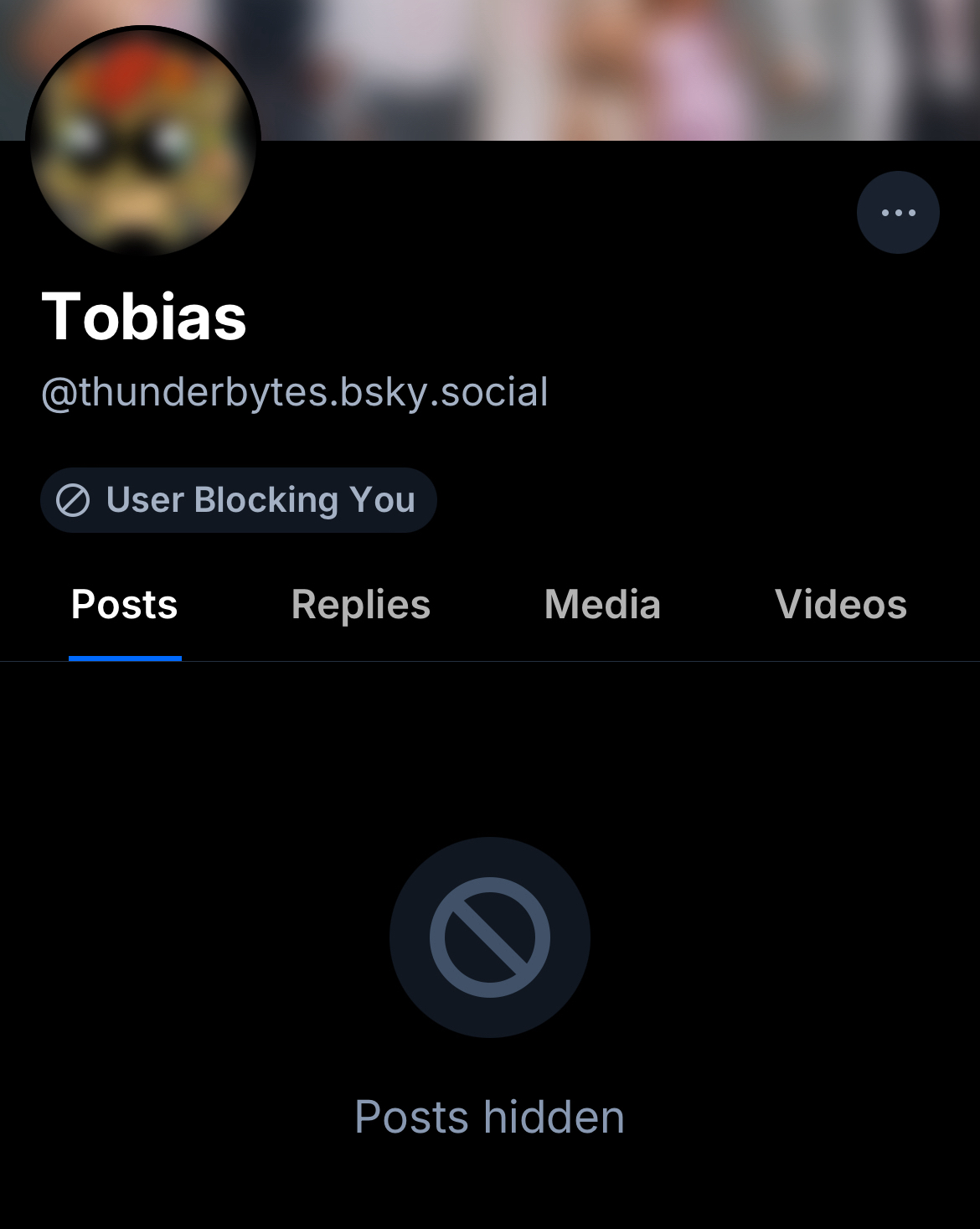Tap the User Blocking You badge
Image resolution: width=980 pixels, height=1229 pixels.
(x=239, y=500)
